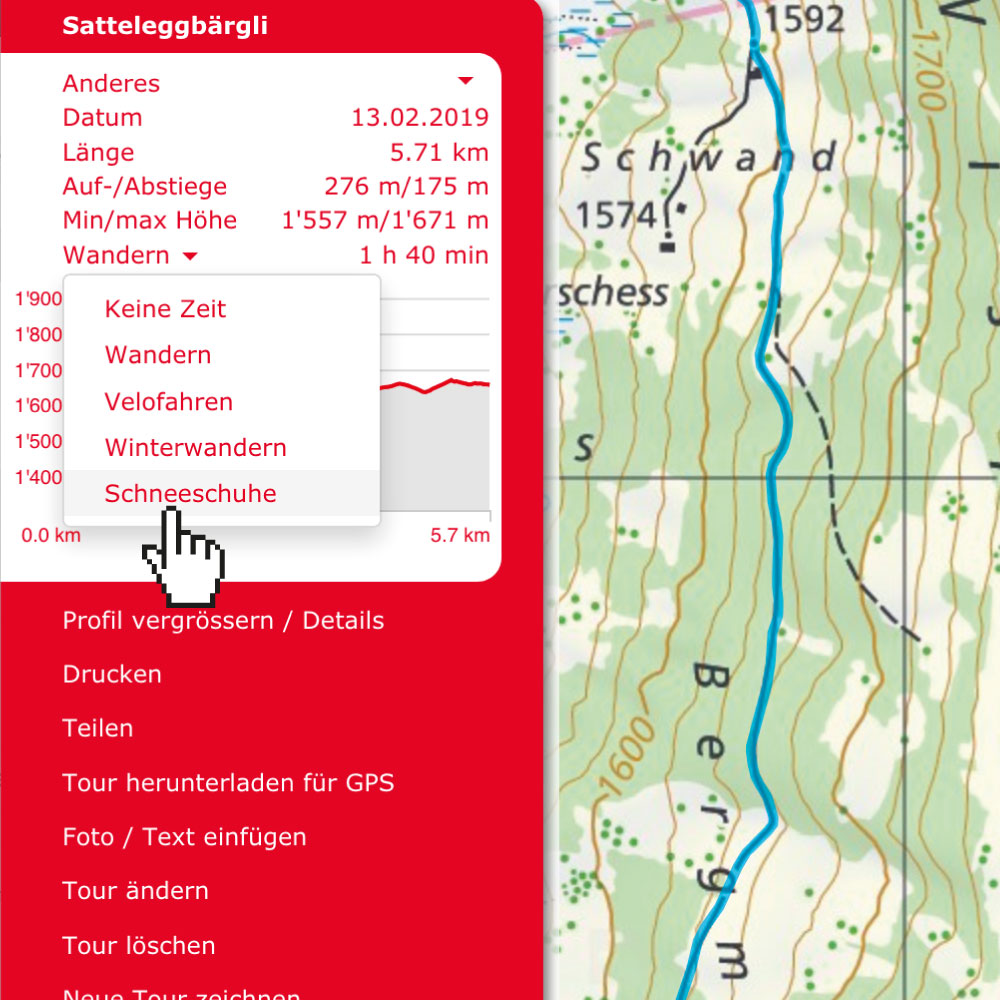Screen dimensions: 1000x1000
Task: Expand the Wandern activity type selector
Action: point(130,255)
